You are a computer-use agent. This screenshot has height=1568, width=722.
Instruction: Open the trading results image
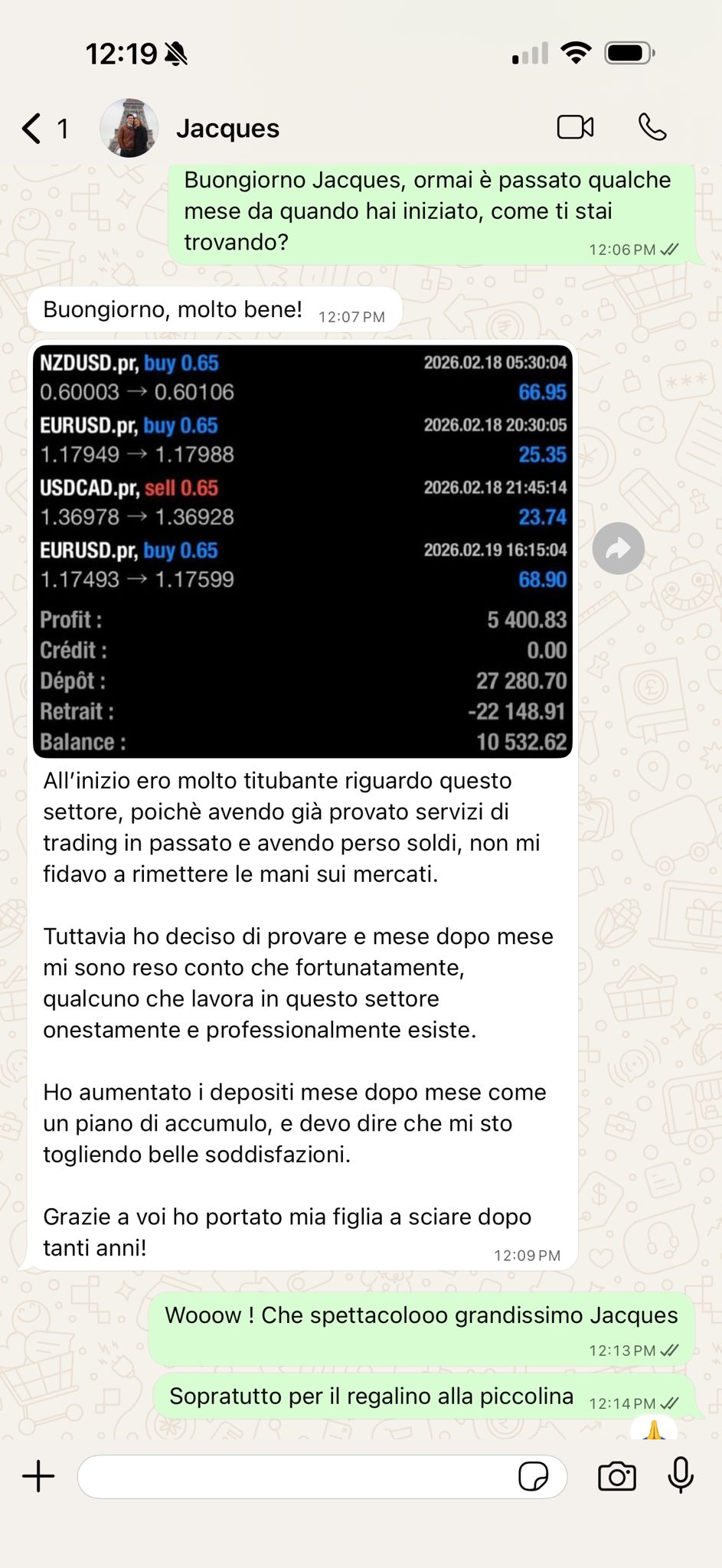302,551
